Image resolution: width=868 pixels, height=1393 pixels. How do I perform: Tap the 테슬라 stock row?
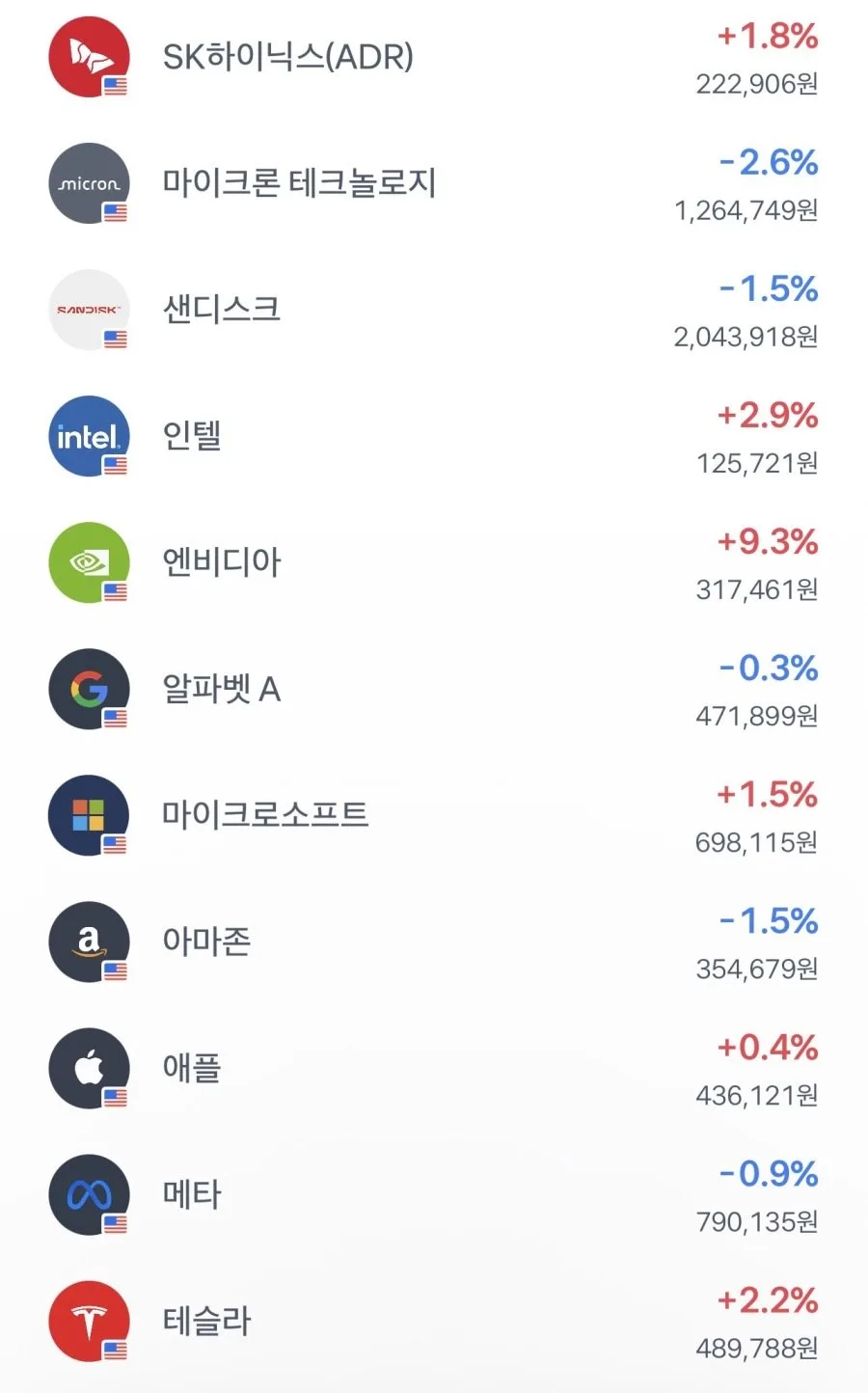[x=434, y=1322]
